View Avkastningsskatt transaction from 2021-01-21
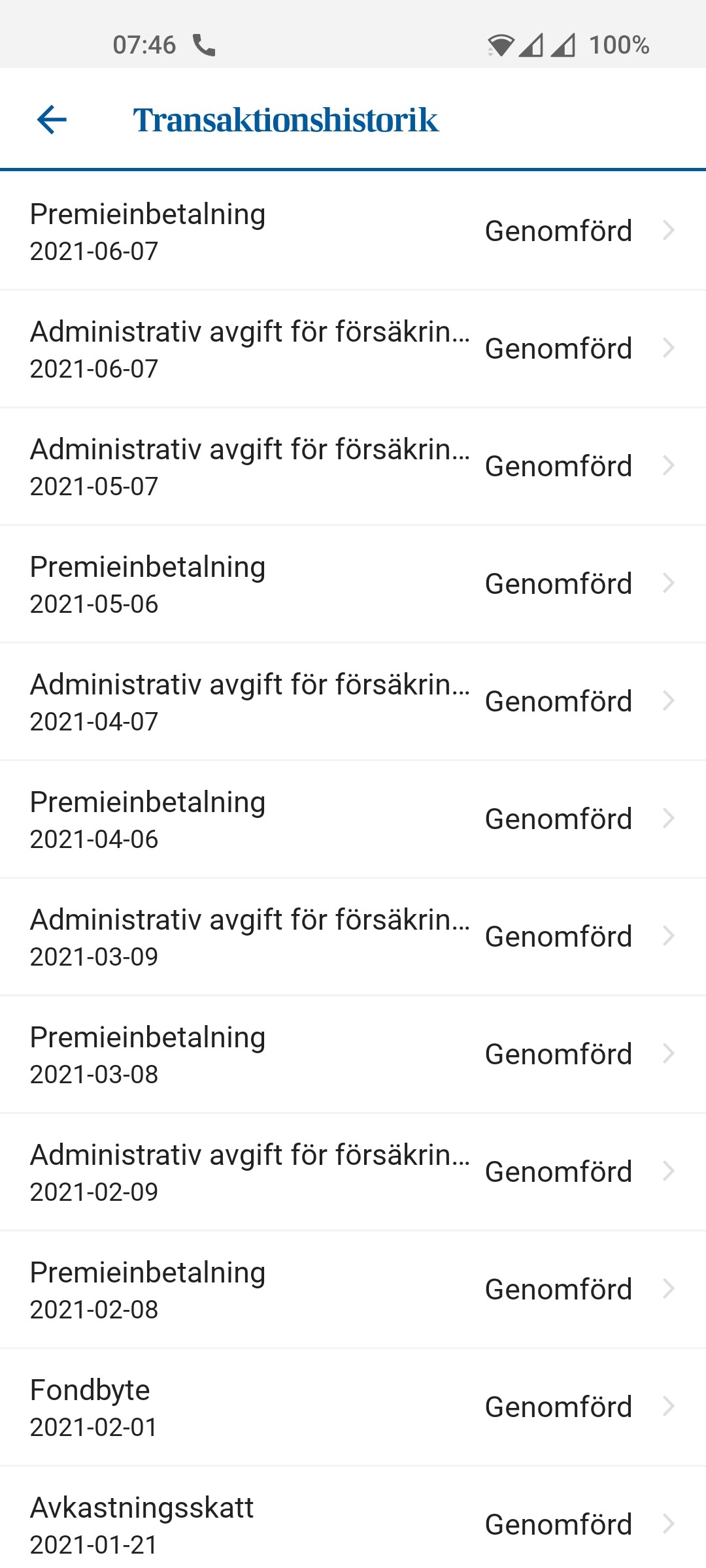Image resolution: width=706 pixels, height=1568 pixels. click(353, 1524)
